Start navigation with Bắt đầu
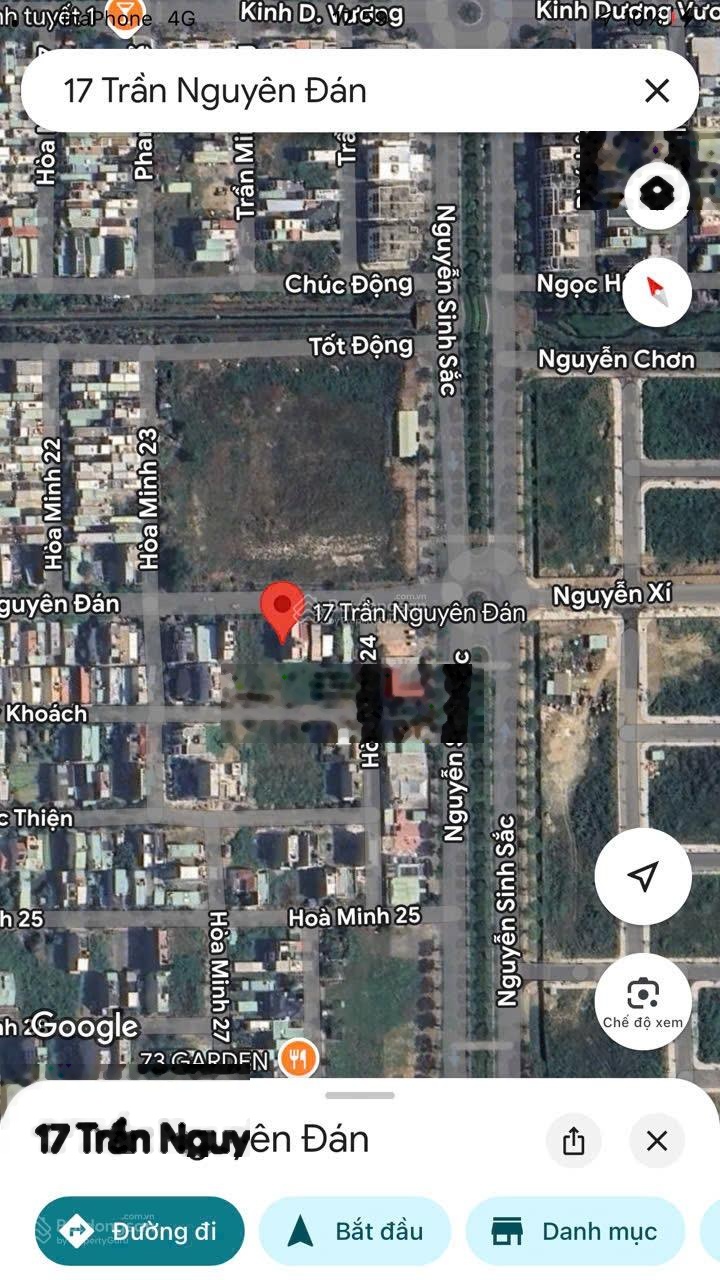 pos(355,1231)
